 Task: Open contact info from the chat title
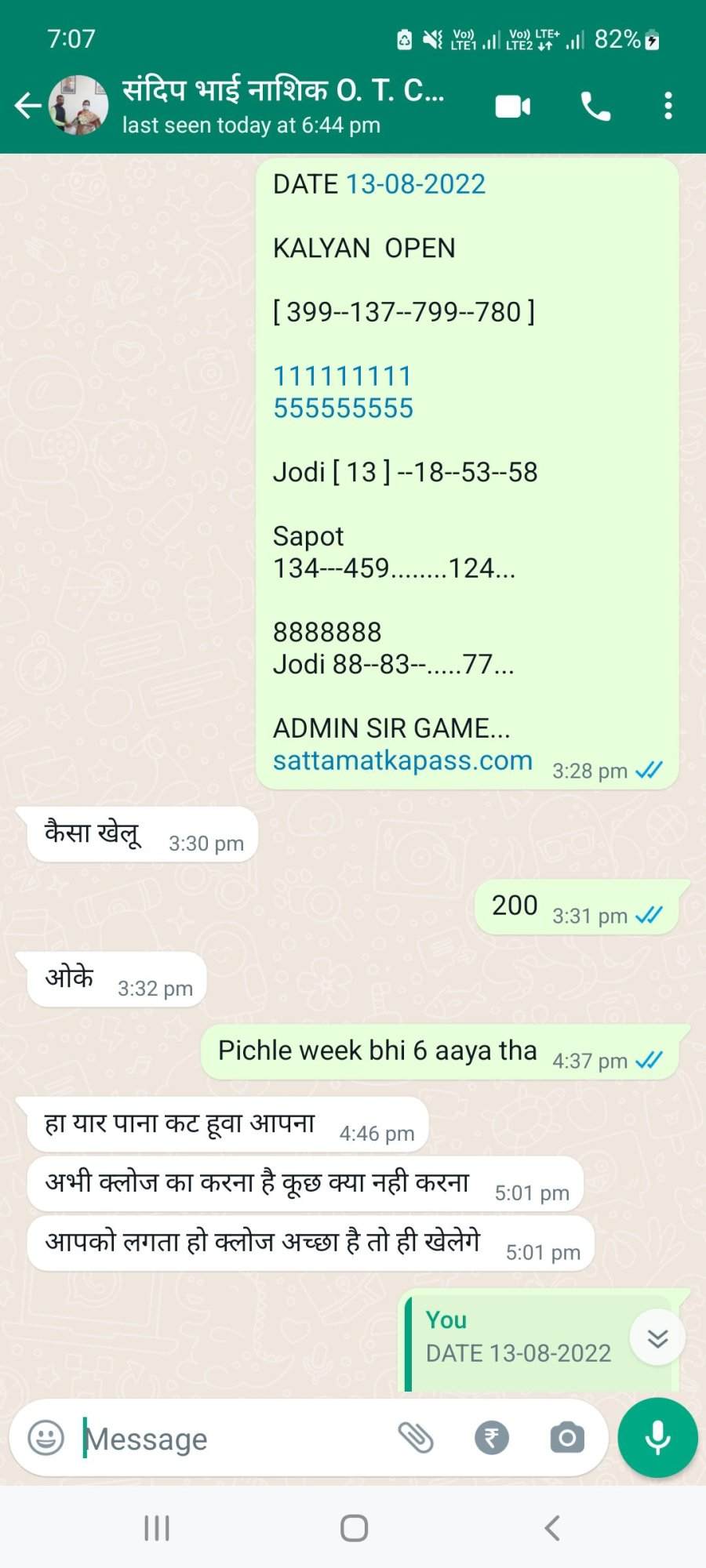click(283, 105)
